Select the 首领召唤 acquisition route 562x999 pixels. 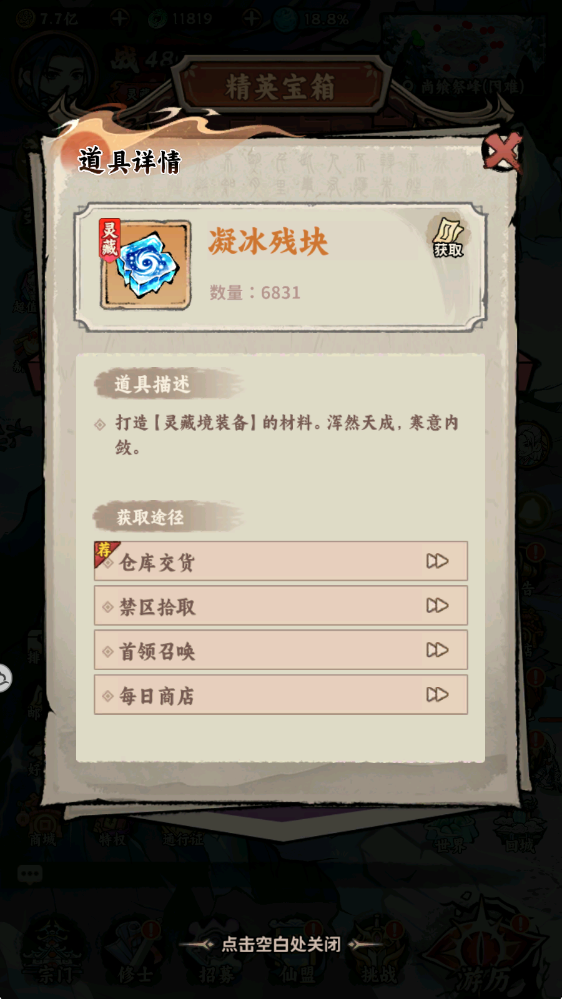tap(281, 650)
